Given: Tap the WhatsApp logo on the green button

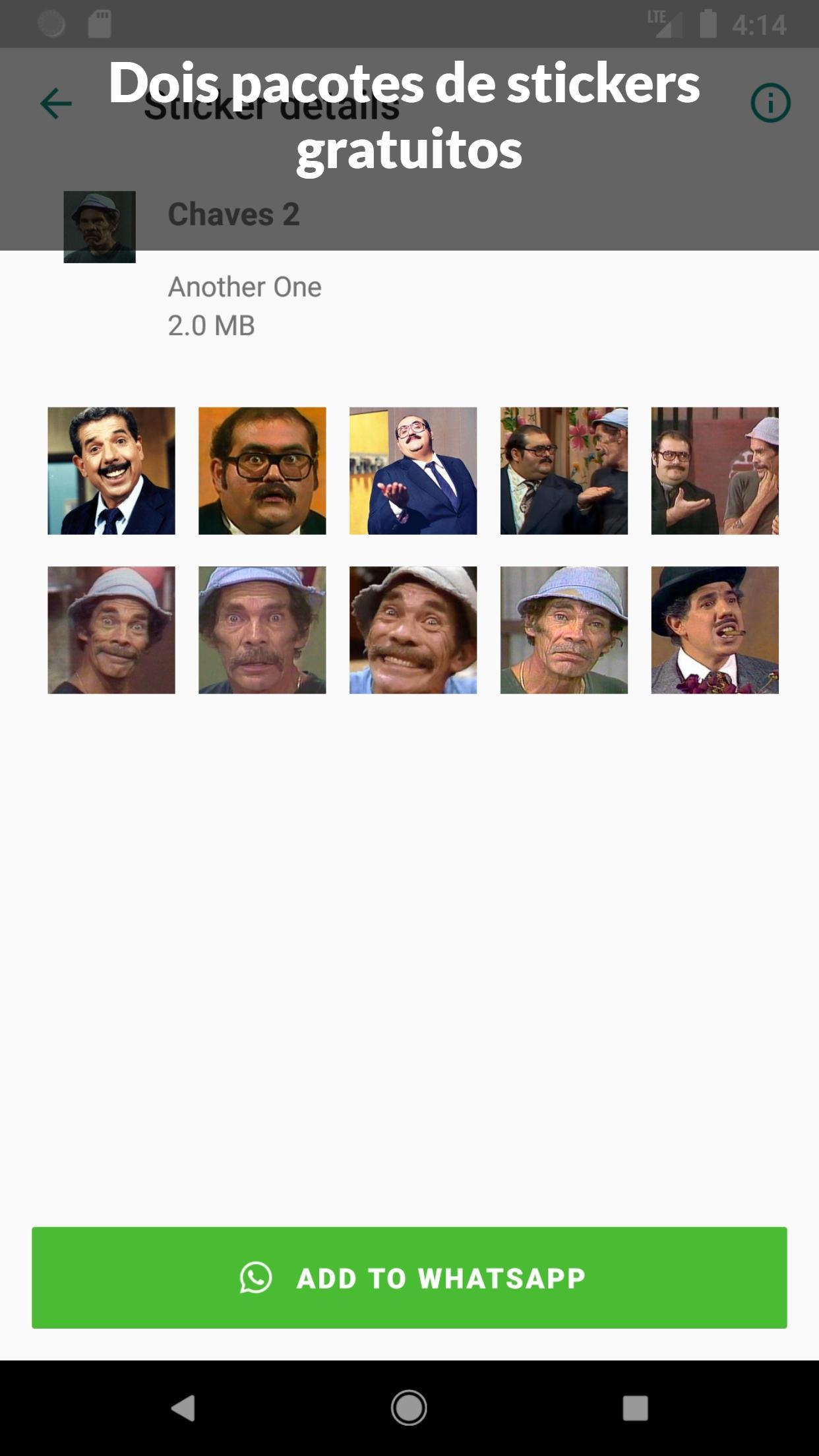Looking at the screenshot, I should [x=255, y=1278].
